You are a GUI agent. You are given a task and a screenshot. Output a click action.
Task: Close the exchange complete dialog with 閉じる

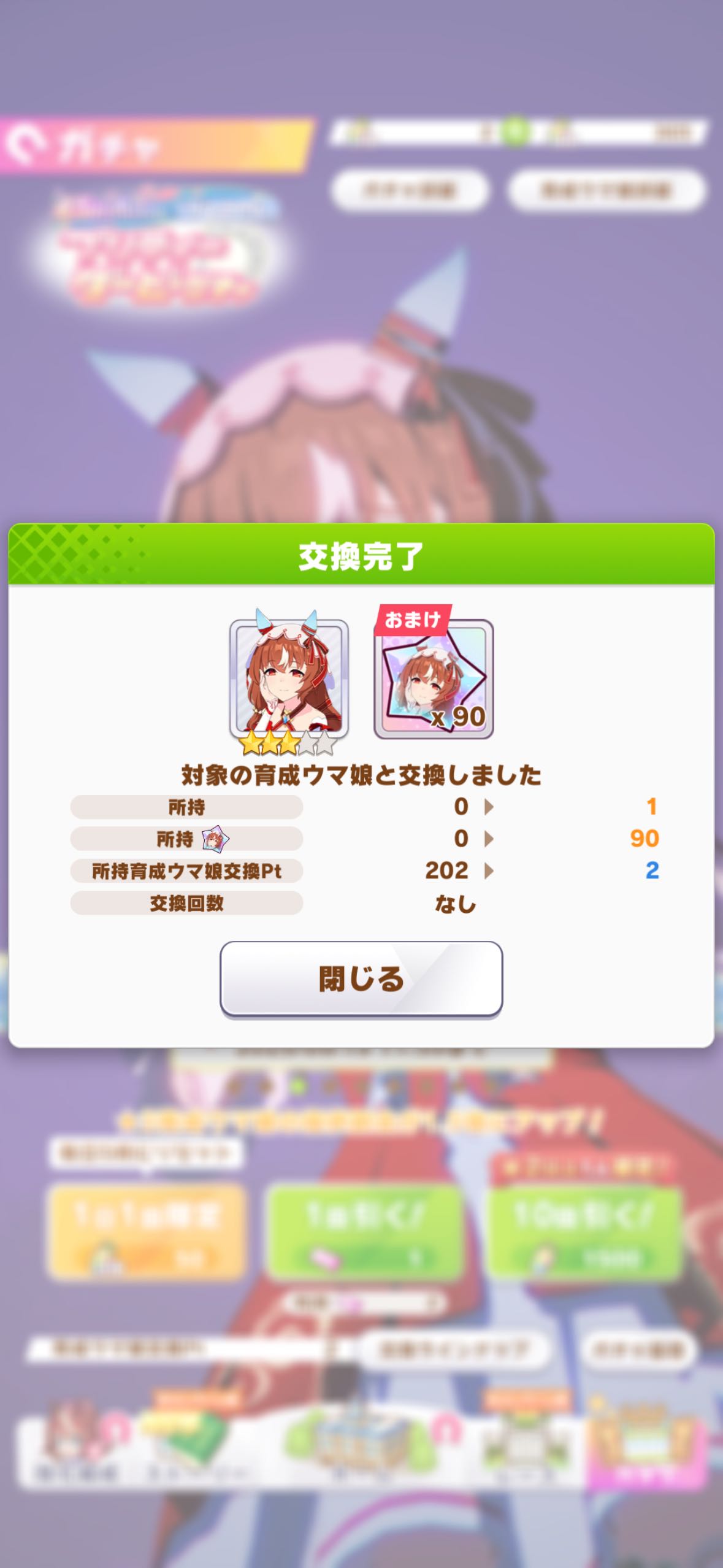(361, 978)
